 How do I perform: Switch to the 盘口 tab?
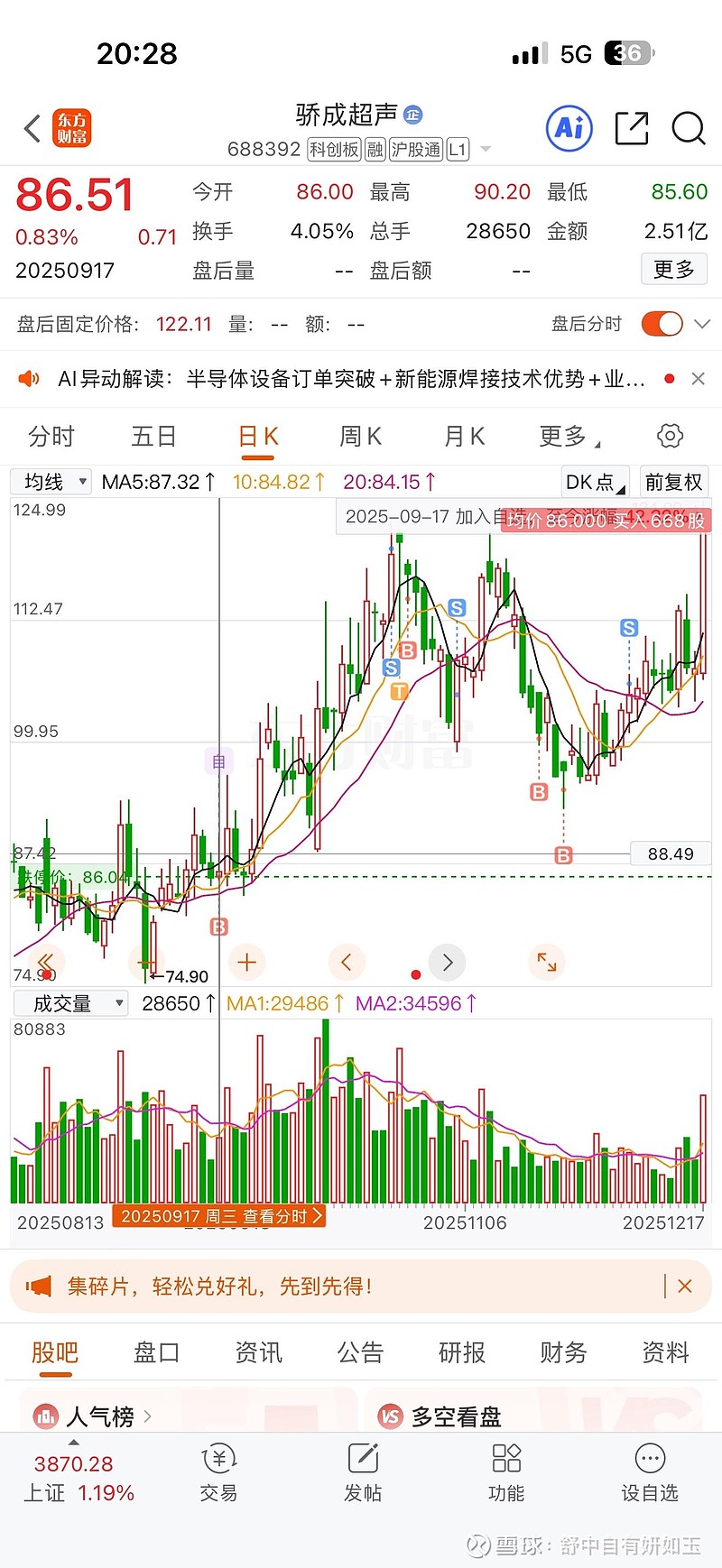(x=156, y=1352)
